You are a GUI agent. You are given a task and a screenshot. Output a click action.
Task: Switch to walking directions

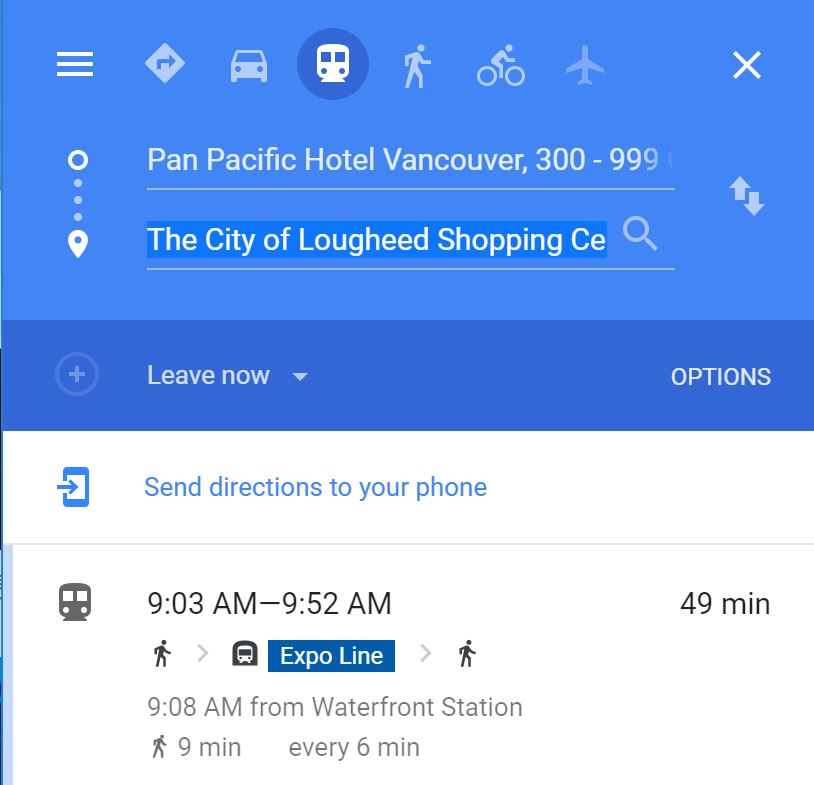[x=416, y=66]
